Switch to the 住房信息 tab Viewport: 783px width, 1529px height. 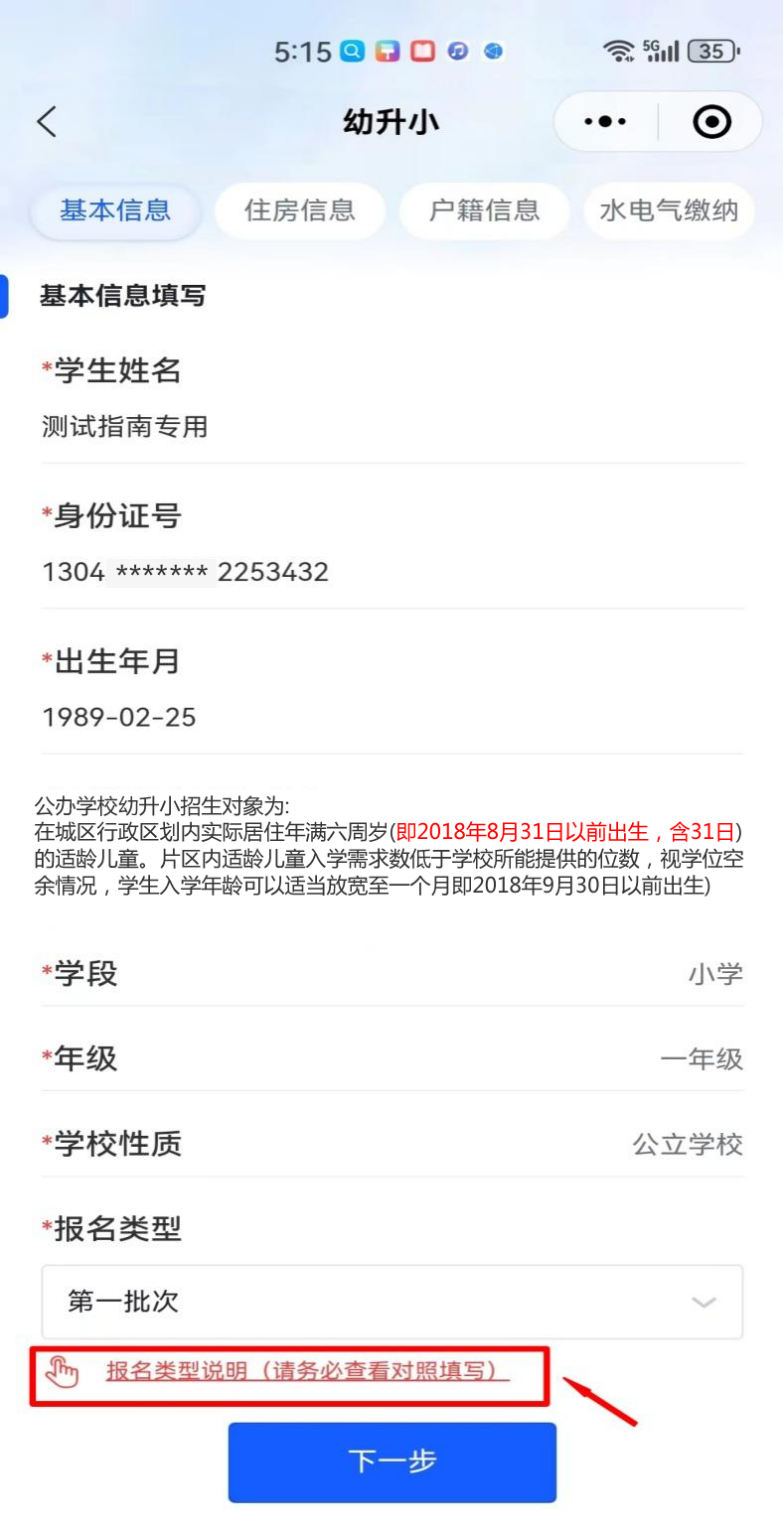[x=300, y=210]
